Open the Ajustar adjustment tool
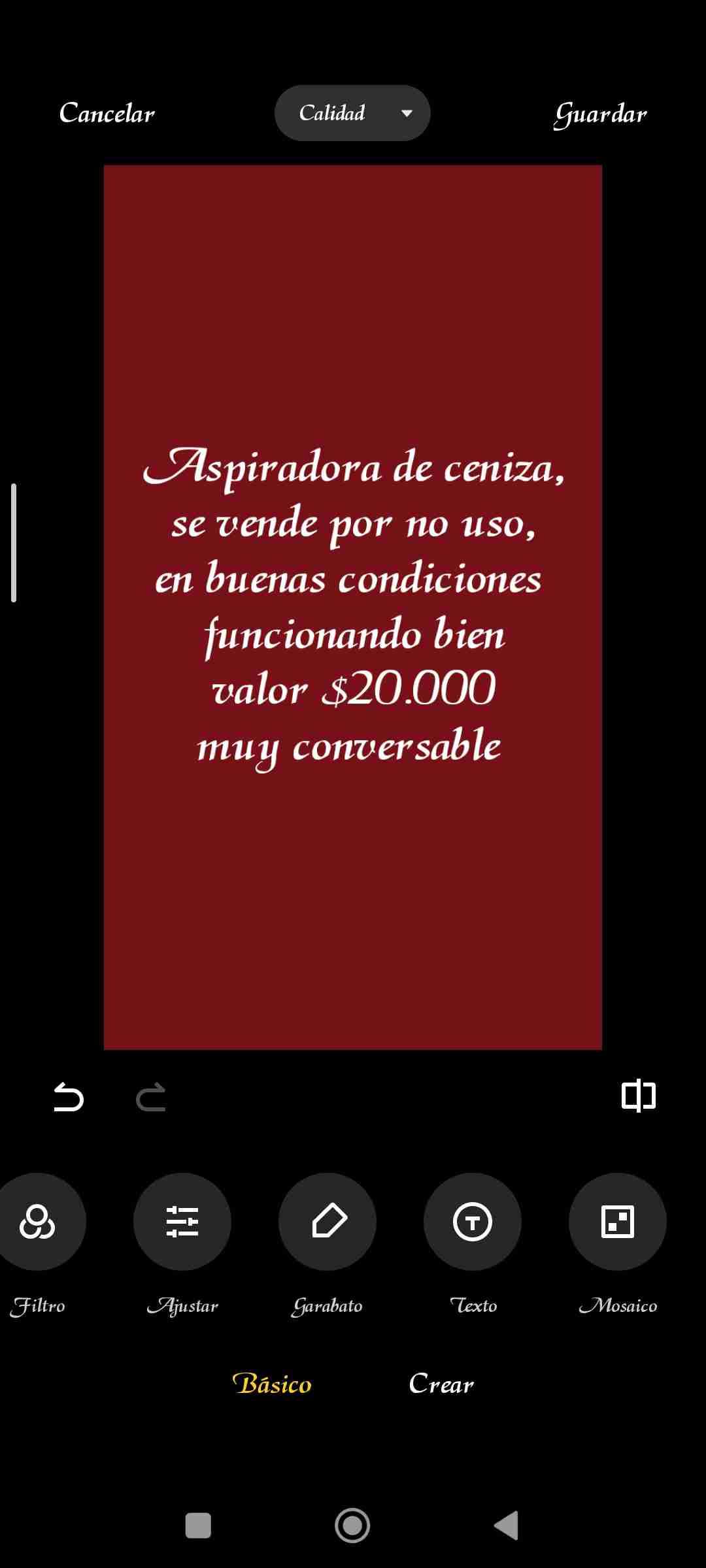This screenshot has width=706, height=1568. coord(182,1221)
